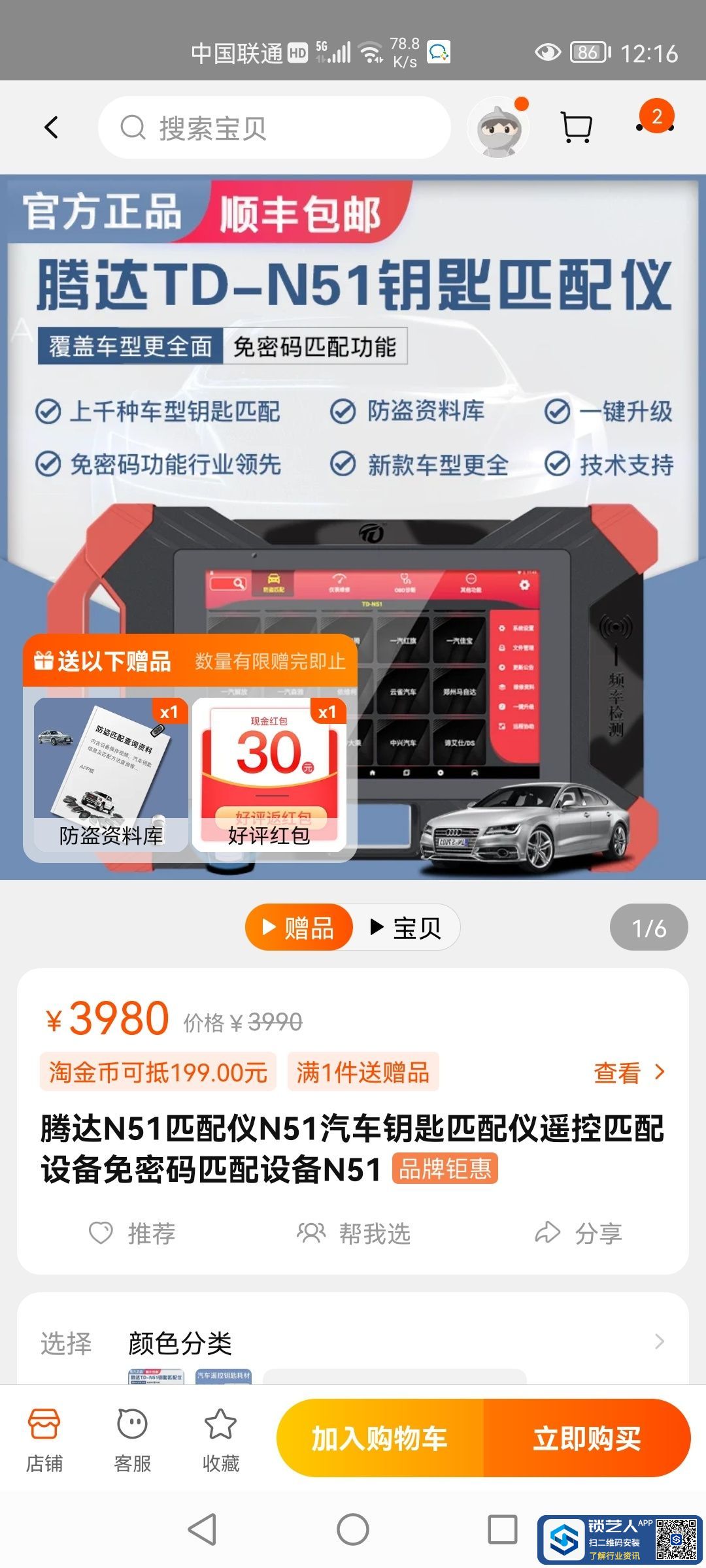The height and width of the screenshot is (1568, 706).
Task: Tap 帮我选 for help choosing
Action: pos(354,1233)
